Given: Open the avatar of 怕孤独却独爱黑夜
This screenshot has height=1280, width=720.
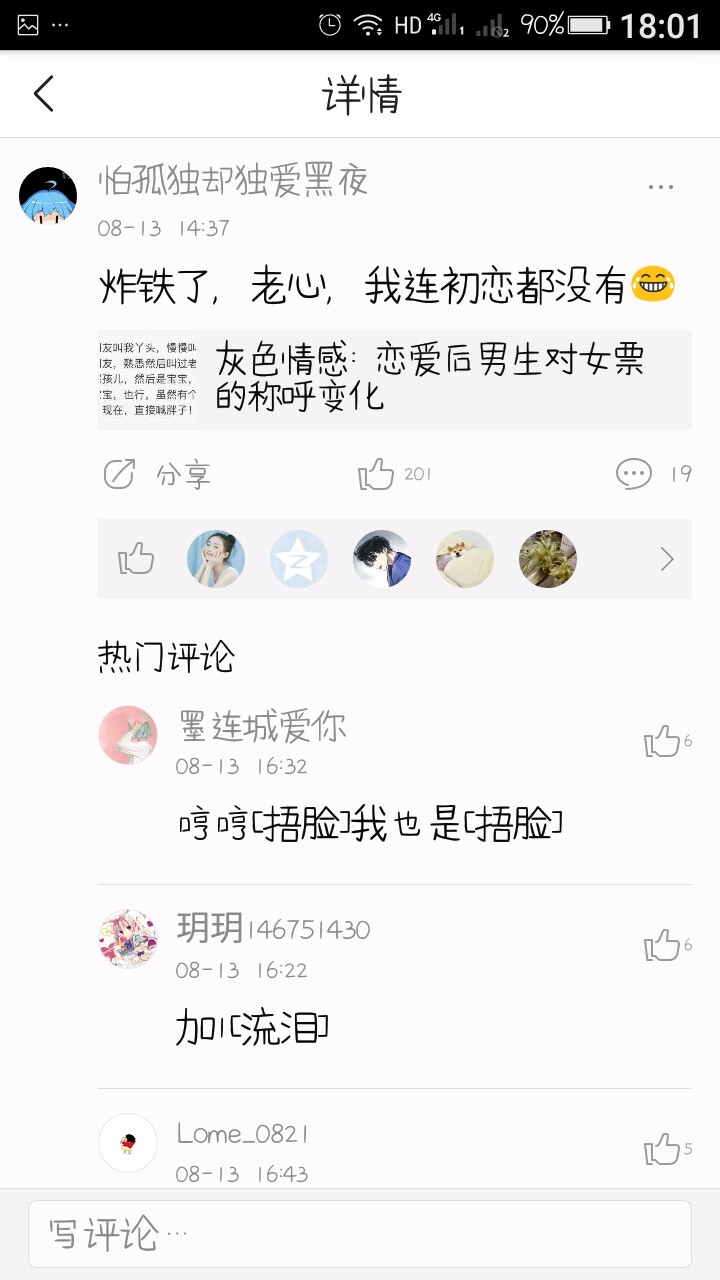Looking at the screenshot, I should pos(48,196).
